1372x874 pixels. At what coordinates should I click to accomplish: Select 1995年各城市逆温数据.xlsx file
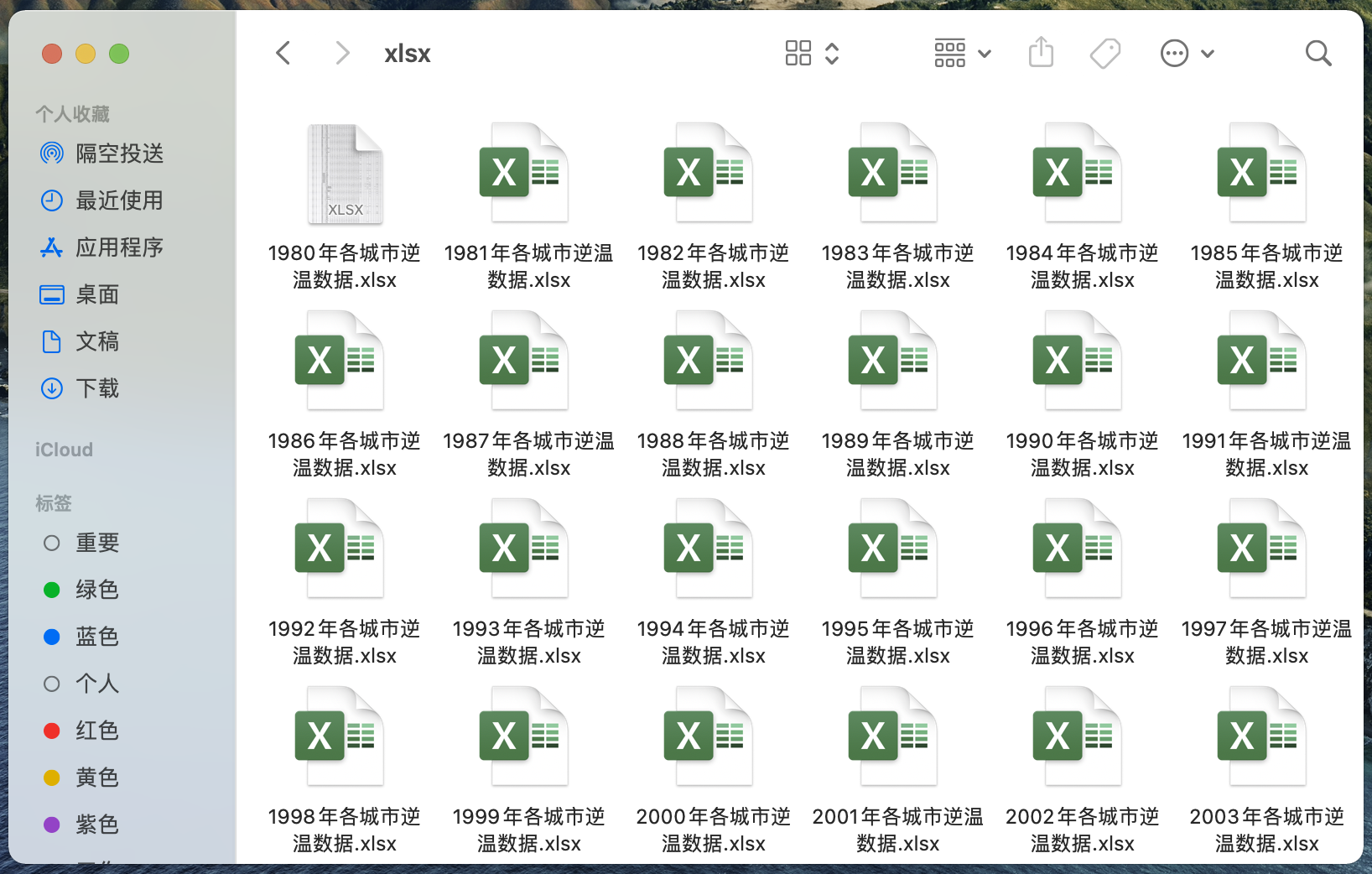pyautogui.click(x=898, y=583)
